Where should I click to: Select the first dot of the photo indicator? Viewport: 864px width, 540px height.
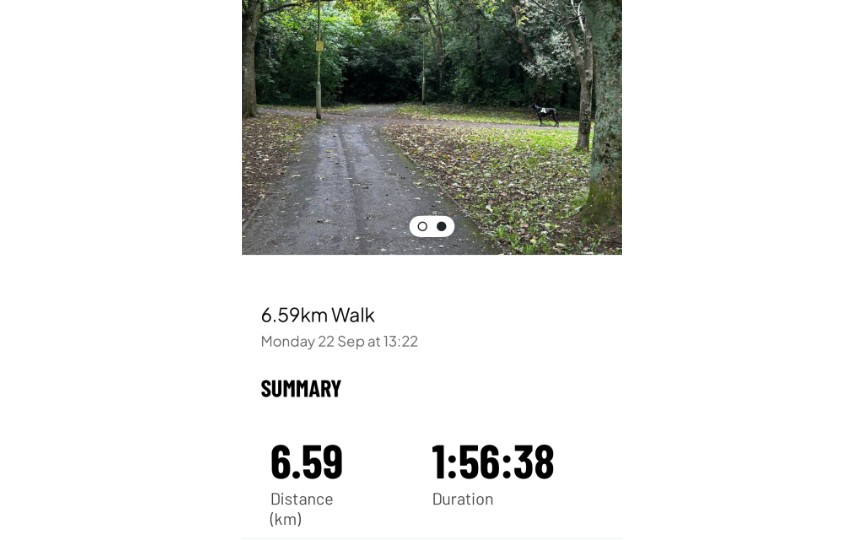pos(422,227)
